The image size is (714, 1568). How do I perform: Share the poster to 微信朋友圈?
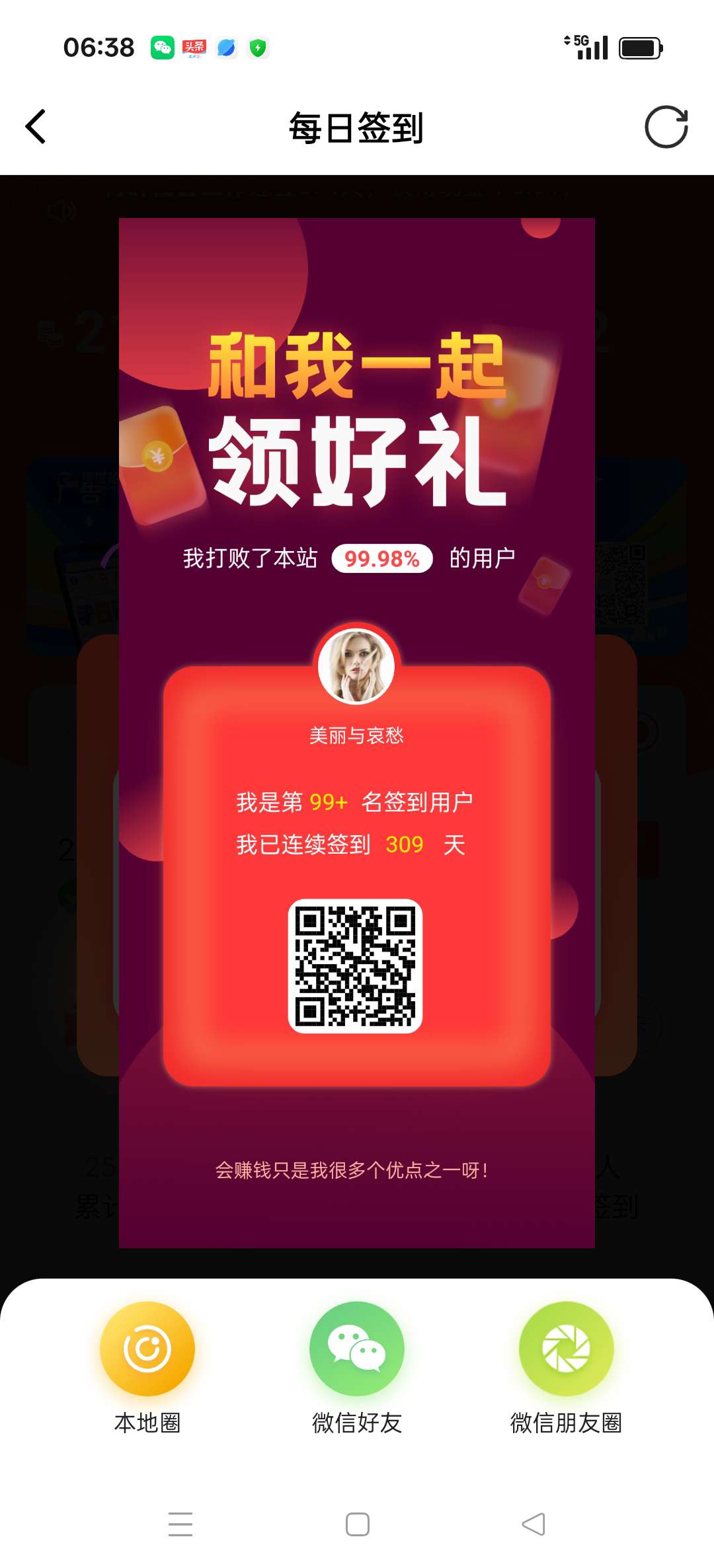(566, 1349)
